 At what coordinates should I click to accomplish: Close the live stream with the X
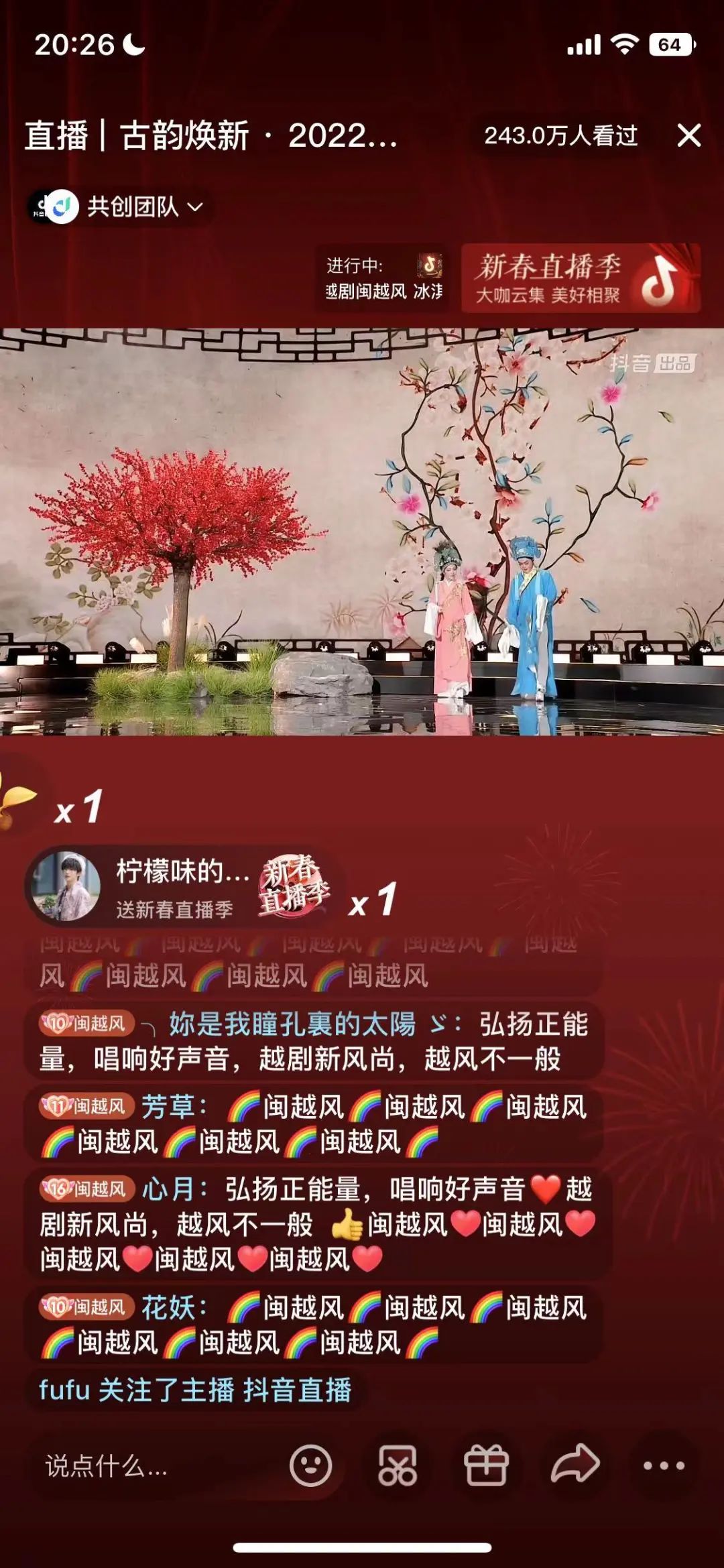coord(688,135)
